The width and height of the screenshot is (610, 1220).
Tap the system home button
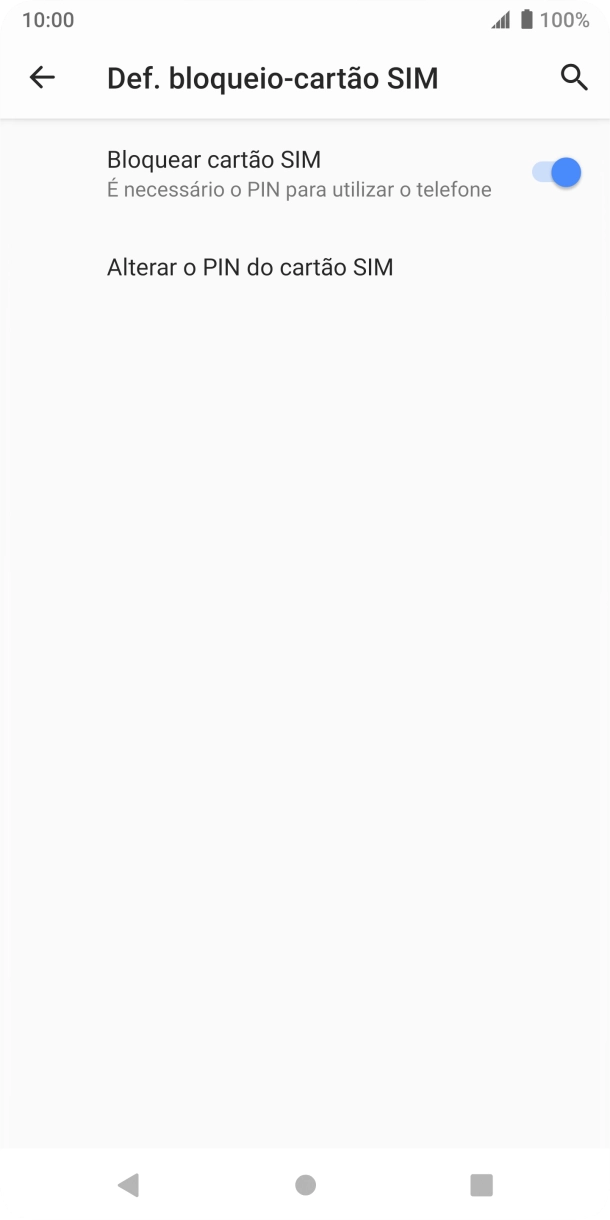coord(305,1185)
